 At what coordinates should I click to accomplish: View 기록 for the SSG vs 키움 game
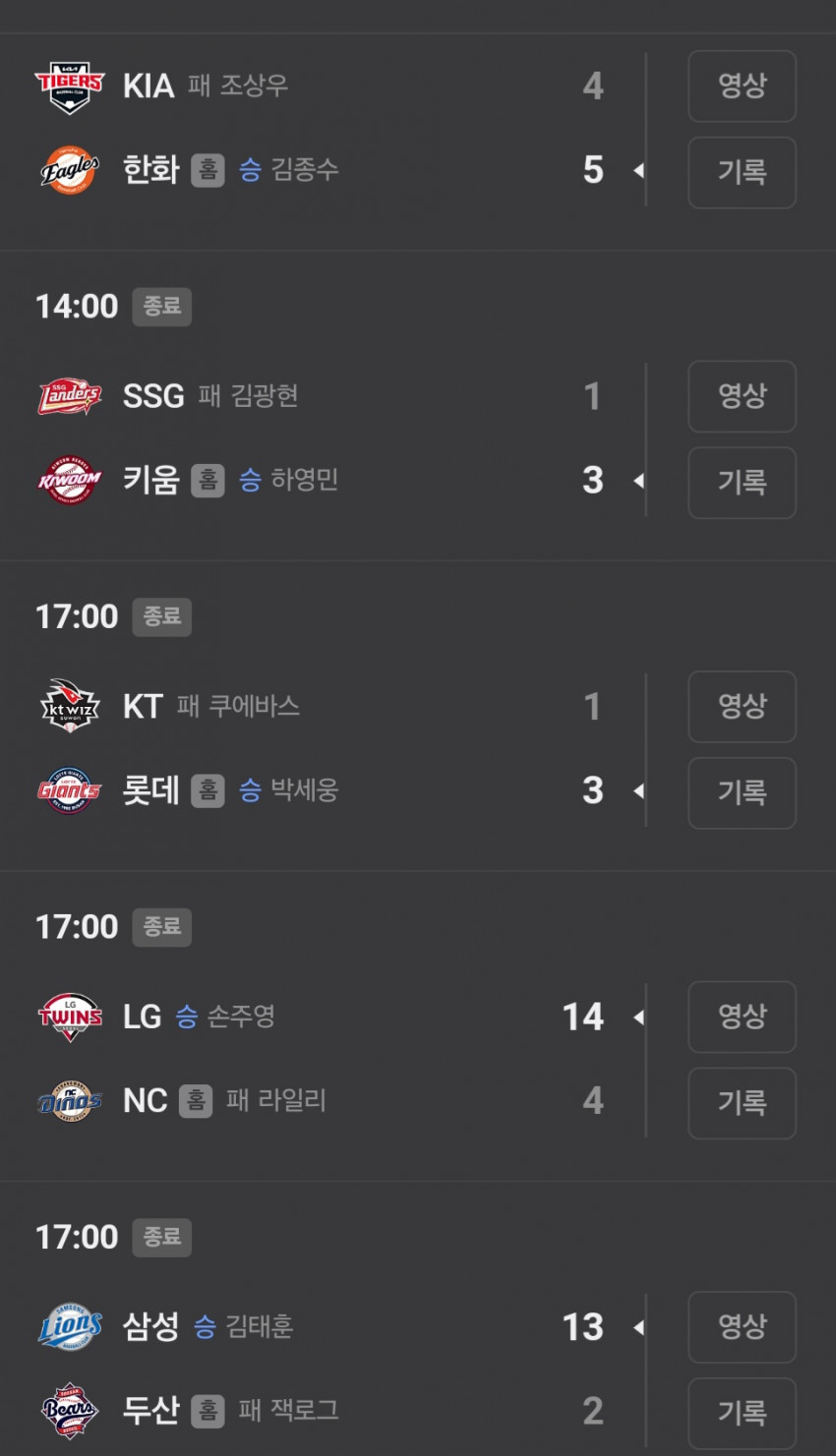click(x=742, y=483)
